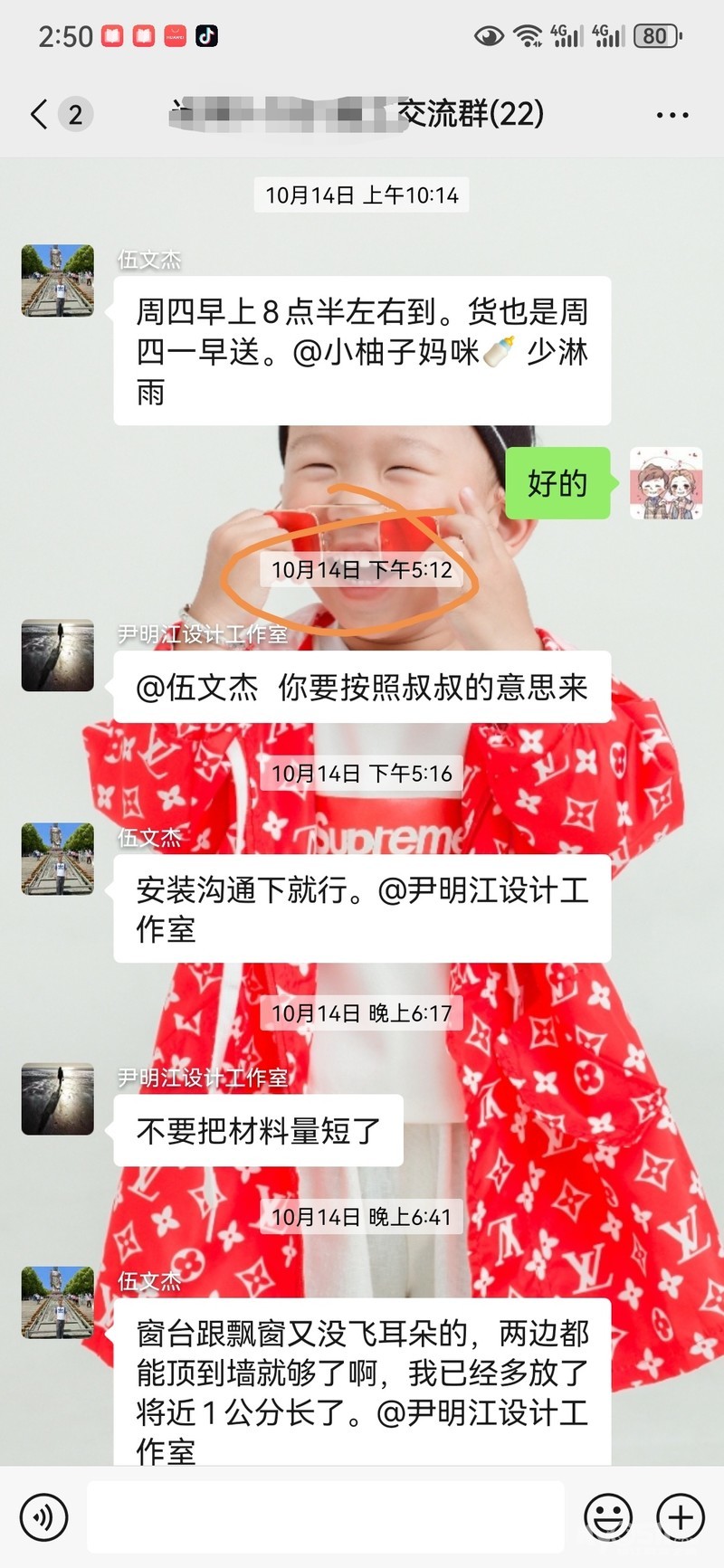
Task: Open the group chat overflow menu
Action: (x=672, y=115)
